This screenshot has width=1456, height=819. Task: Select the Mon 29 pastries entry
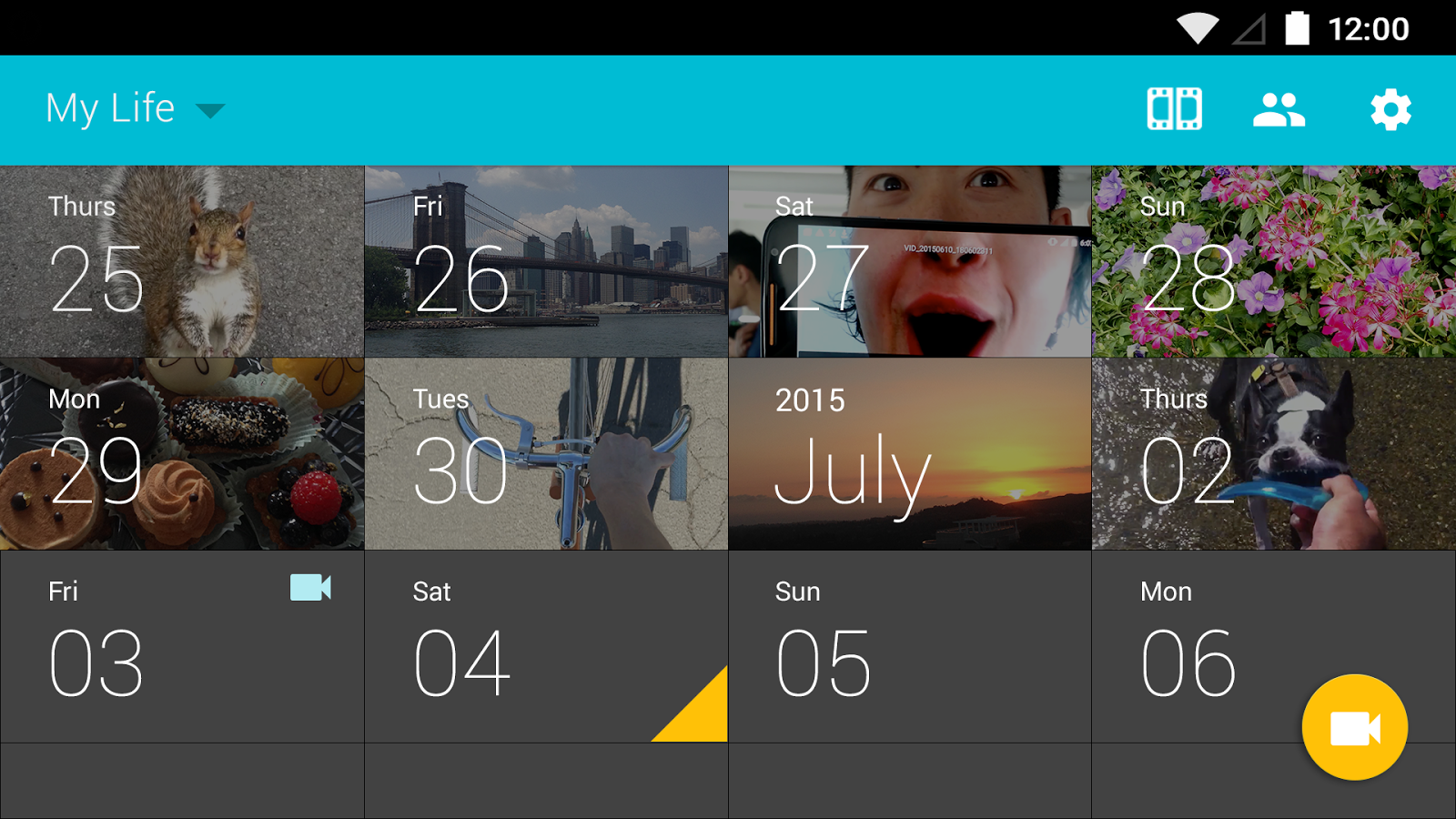182,453
